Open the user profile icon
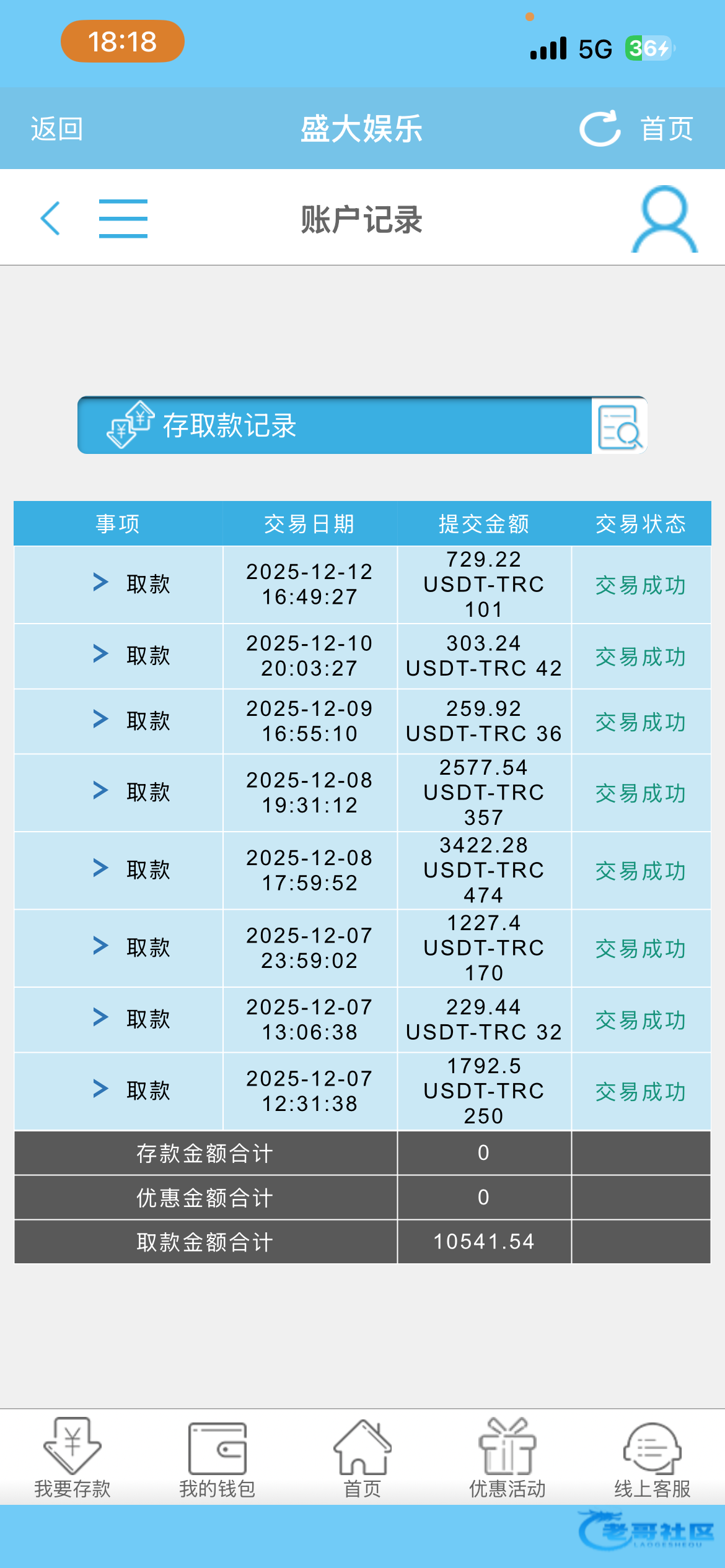The width and height of the screenshot is (725, 1568). 664,219
